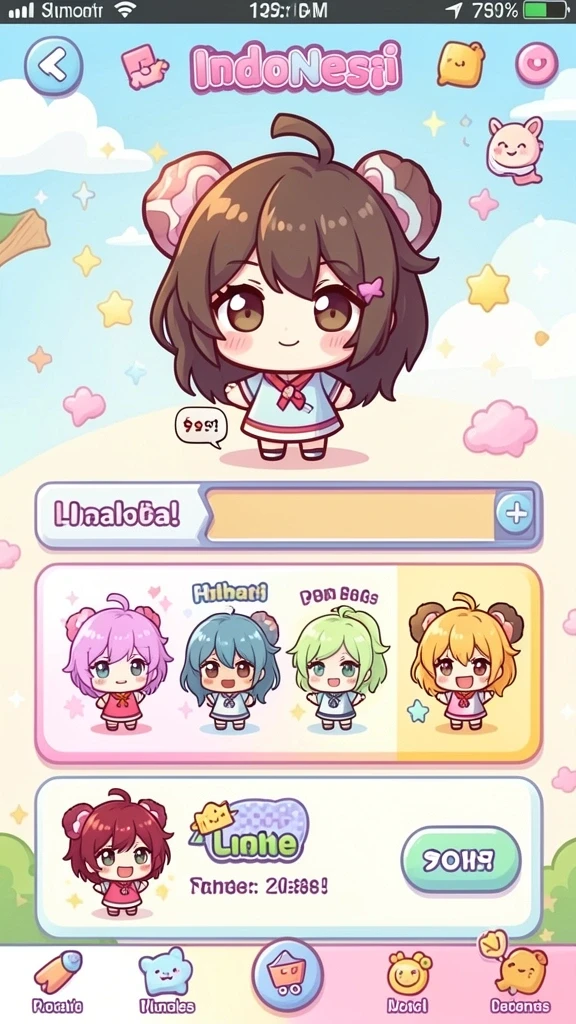Viewport: 576px width, 1024px height.
Task: Tap the pink cat mascot icon
Action: click(515, 150)
